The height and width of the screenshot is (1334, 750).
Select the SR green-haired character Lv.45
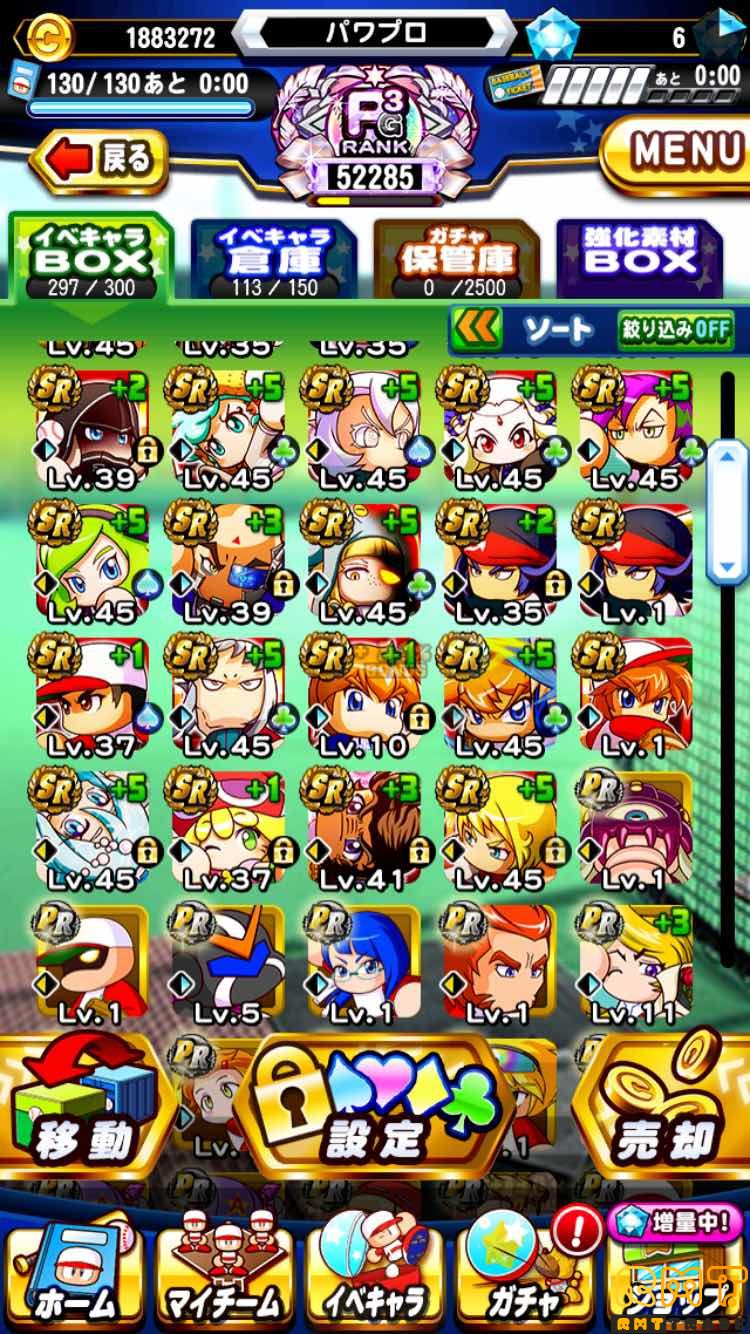pos(91,560)
